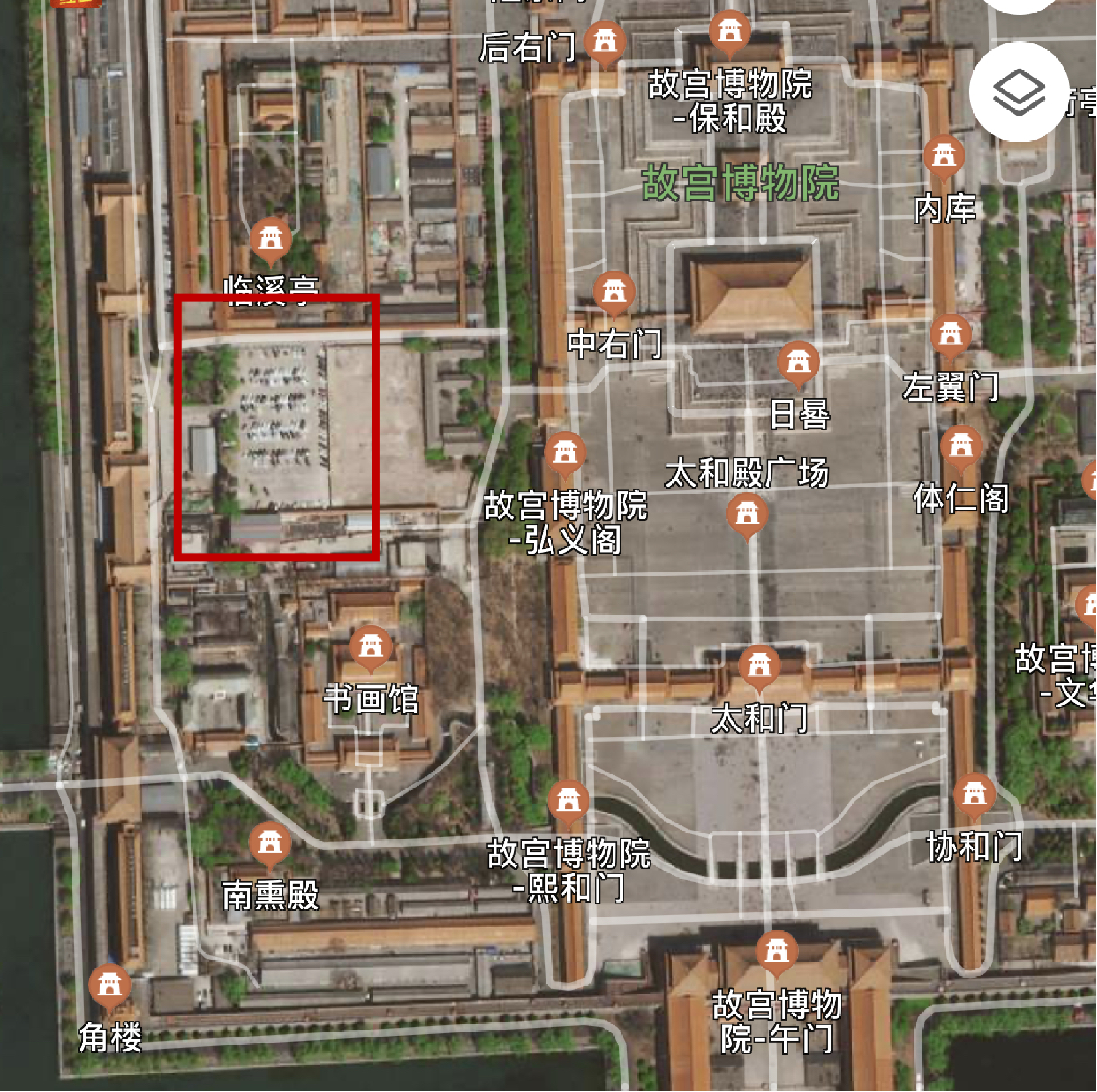
Task: Select the 体仁阁 location pin
Action: (x=961, y=447)
